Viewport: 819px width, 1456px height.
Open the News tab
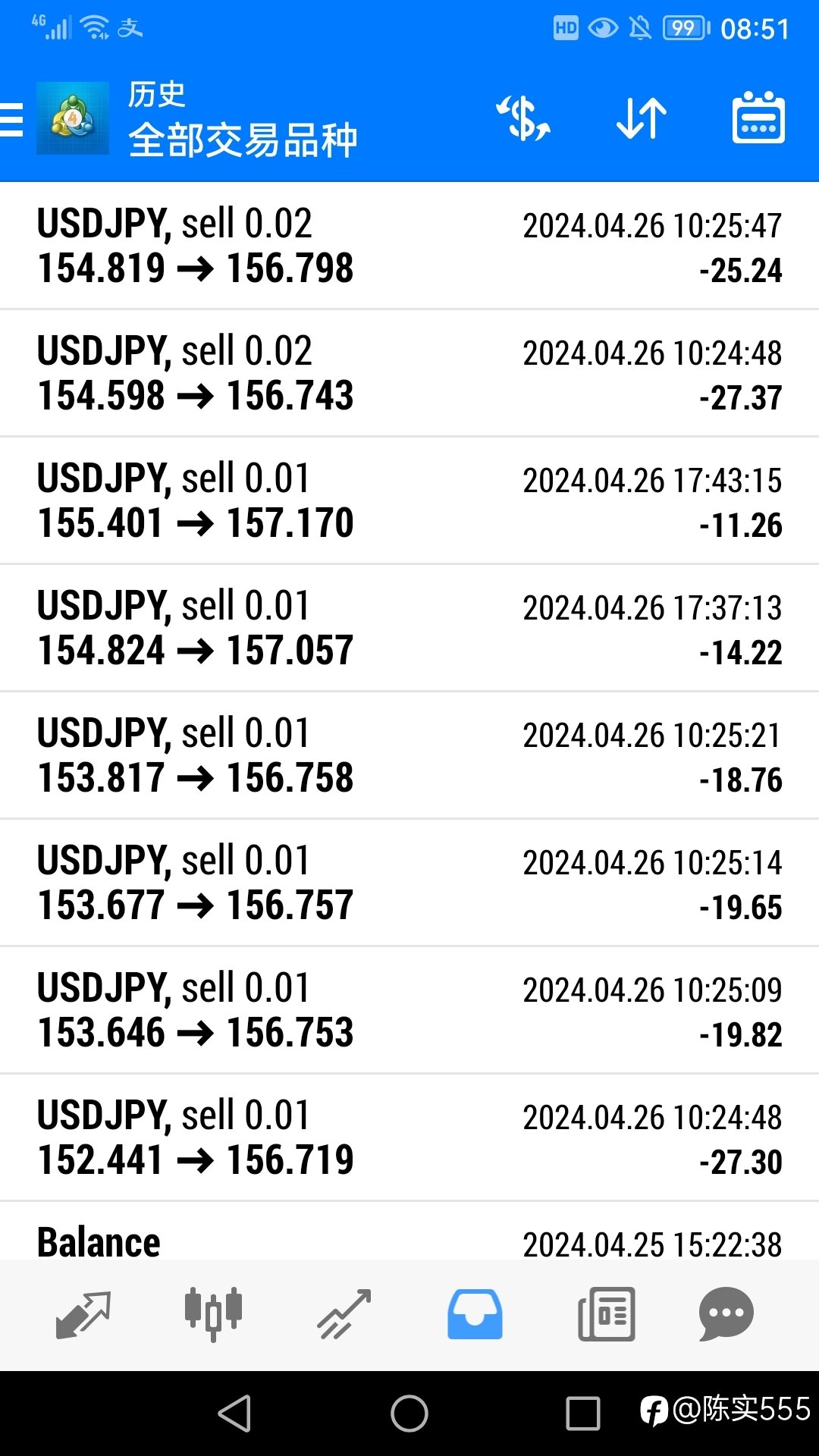pyautogui.click(x=606, y=1314)
